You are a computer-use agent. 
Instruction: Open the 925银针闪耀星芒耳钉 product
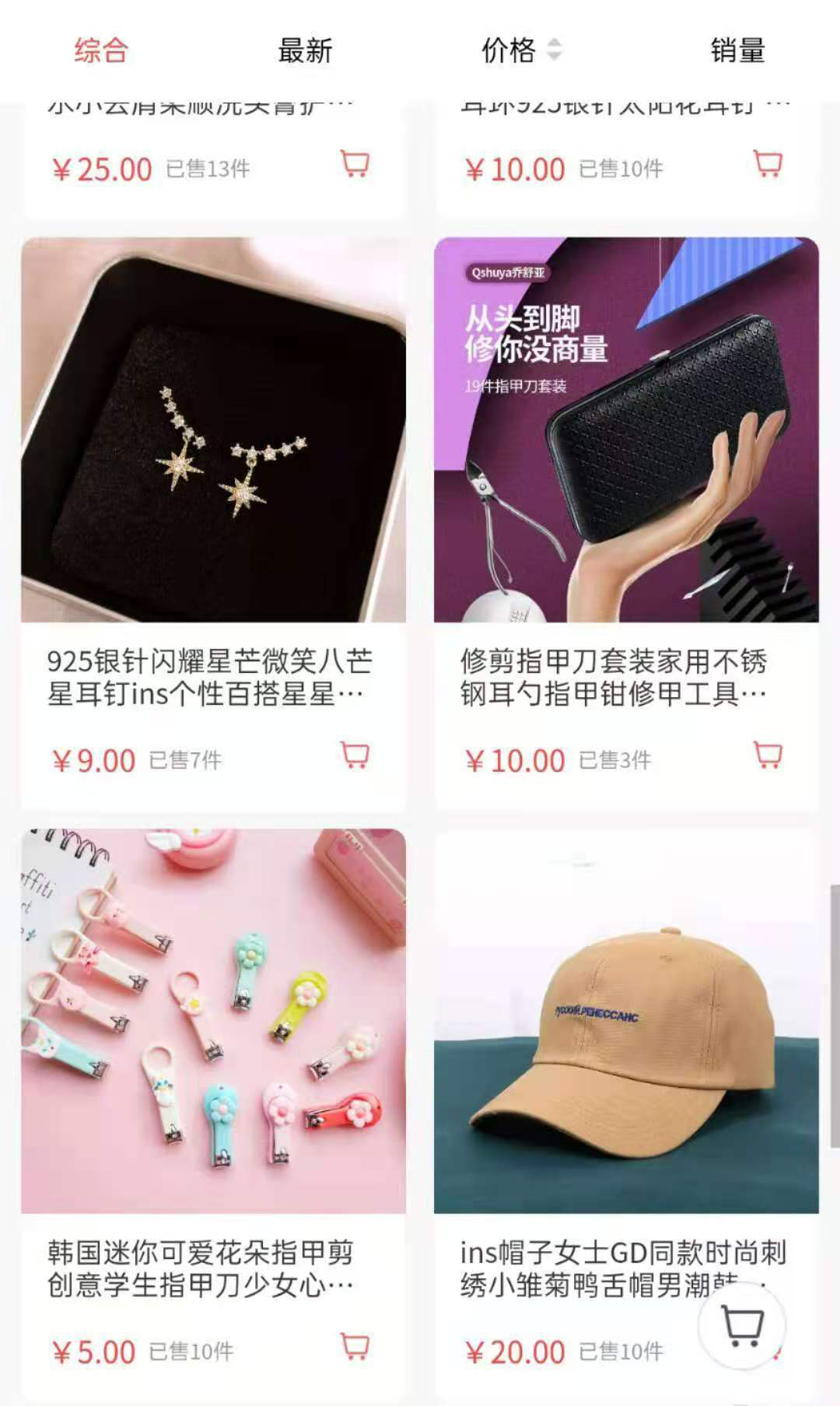[x=213, y=430]
